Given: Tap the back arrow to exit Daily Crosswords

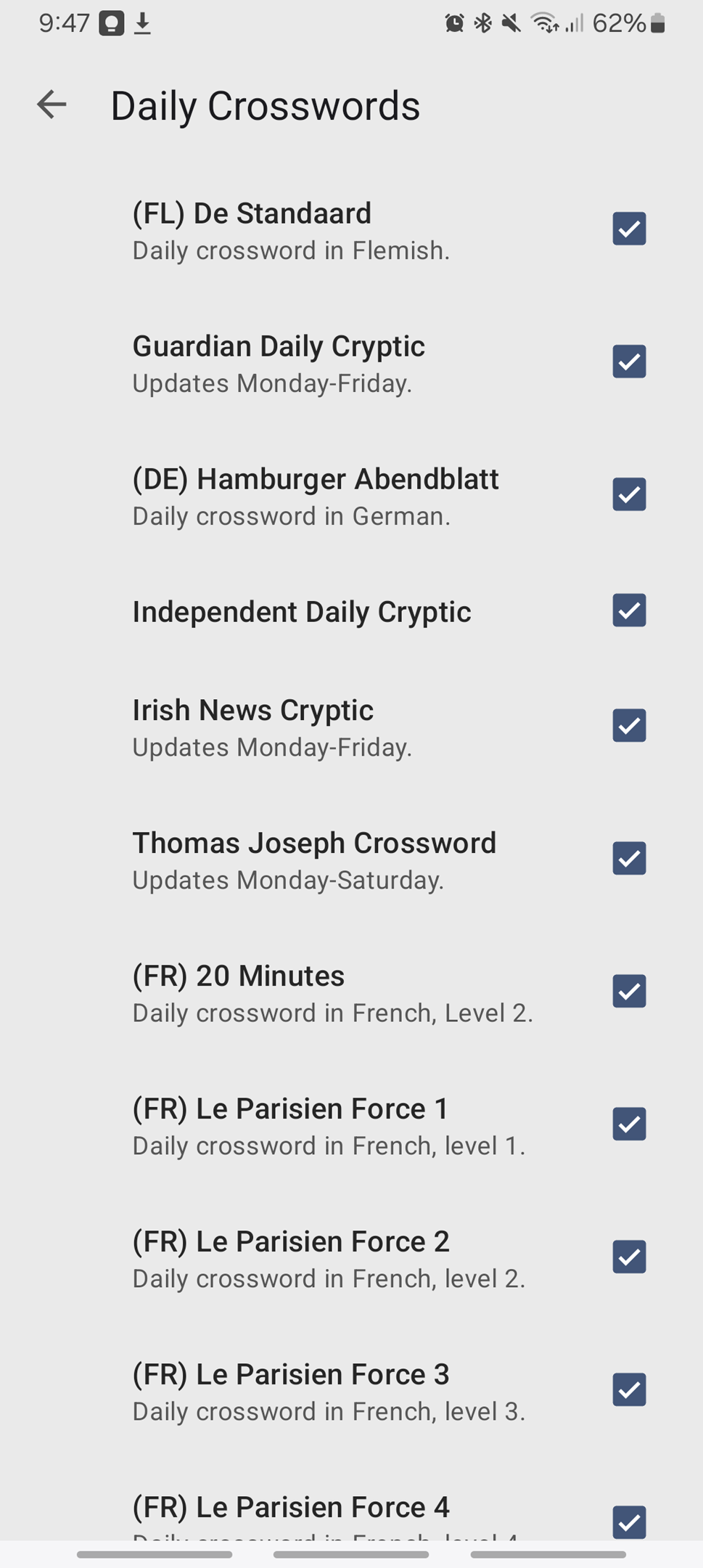Looking at the screenshot, I should click(x=51, y=105).
